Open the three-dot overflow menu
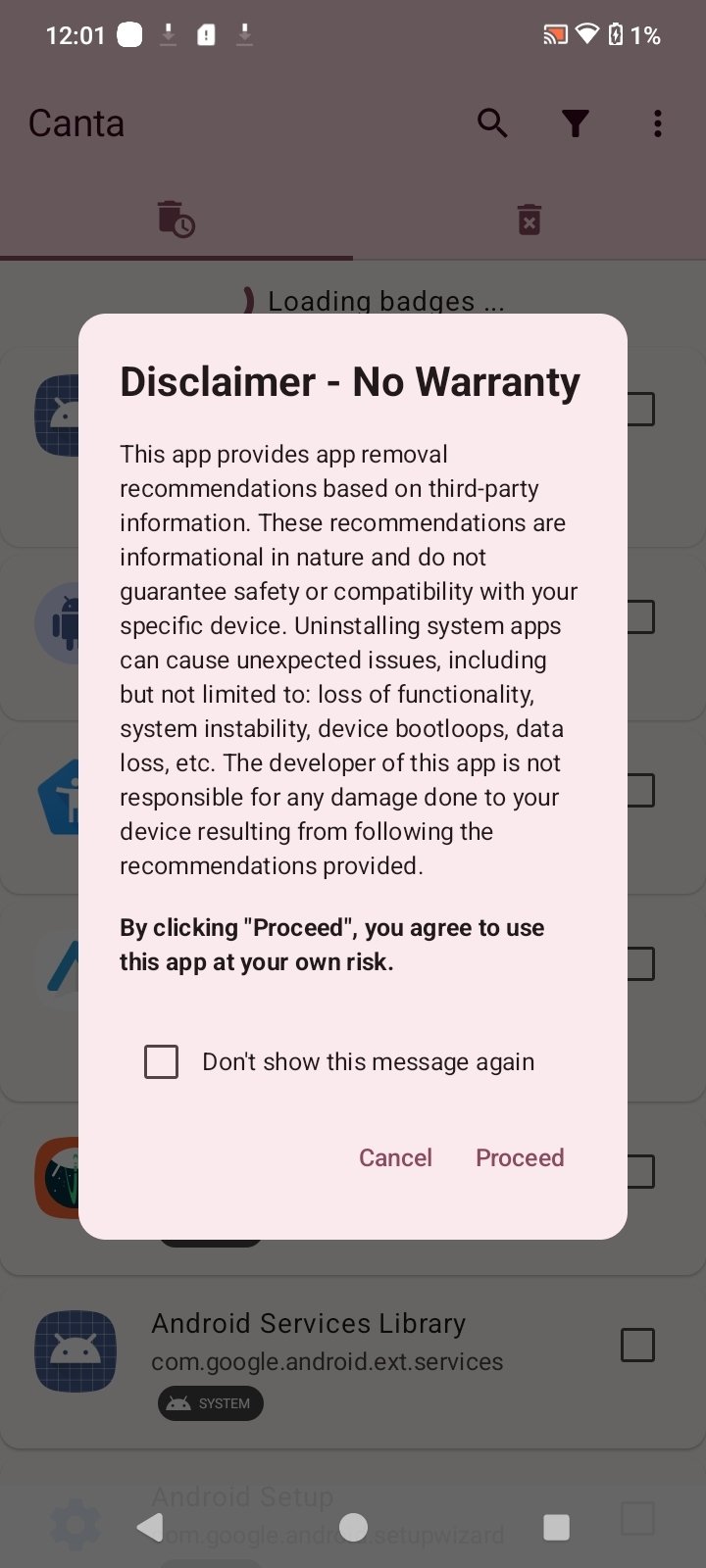Viewport: 706px width, 1568px height. pos(657,123)
